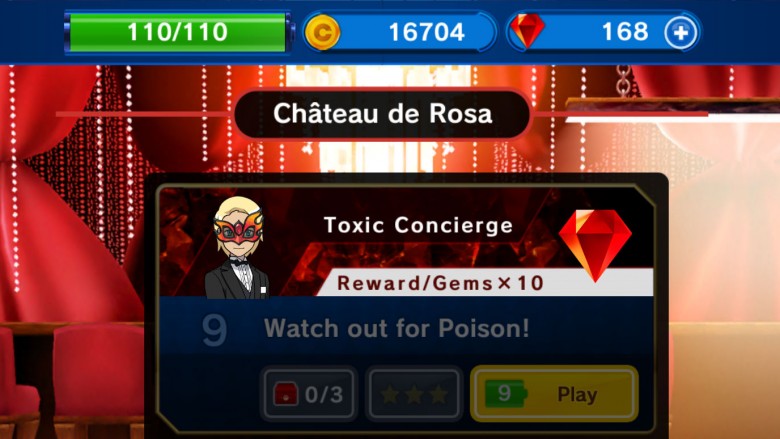The height and width of the screenshot is (439, 780).
Task: View the 0/3 treasure chest rewards
Action: [308, 394]
